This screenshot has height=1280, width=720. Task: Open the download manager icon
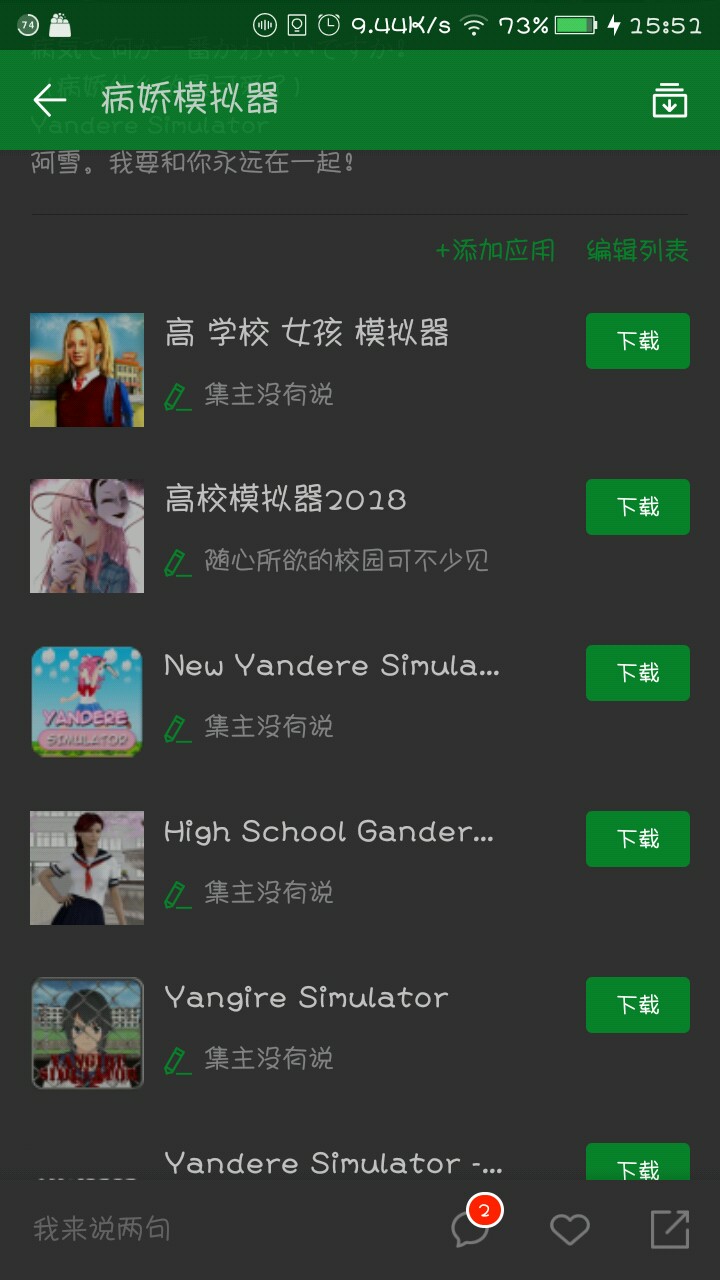669,100
